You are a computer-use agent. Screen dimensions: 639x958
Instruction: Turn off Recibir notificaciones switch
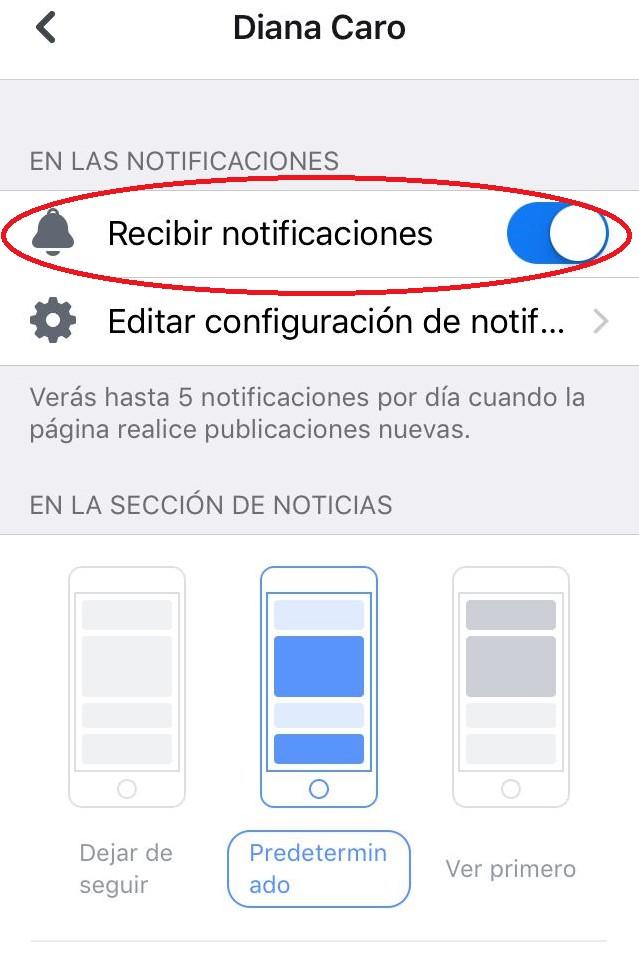[557, 235]
